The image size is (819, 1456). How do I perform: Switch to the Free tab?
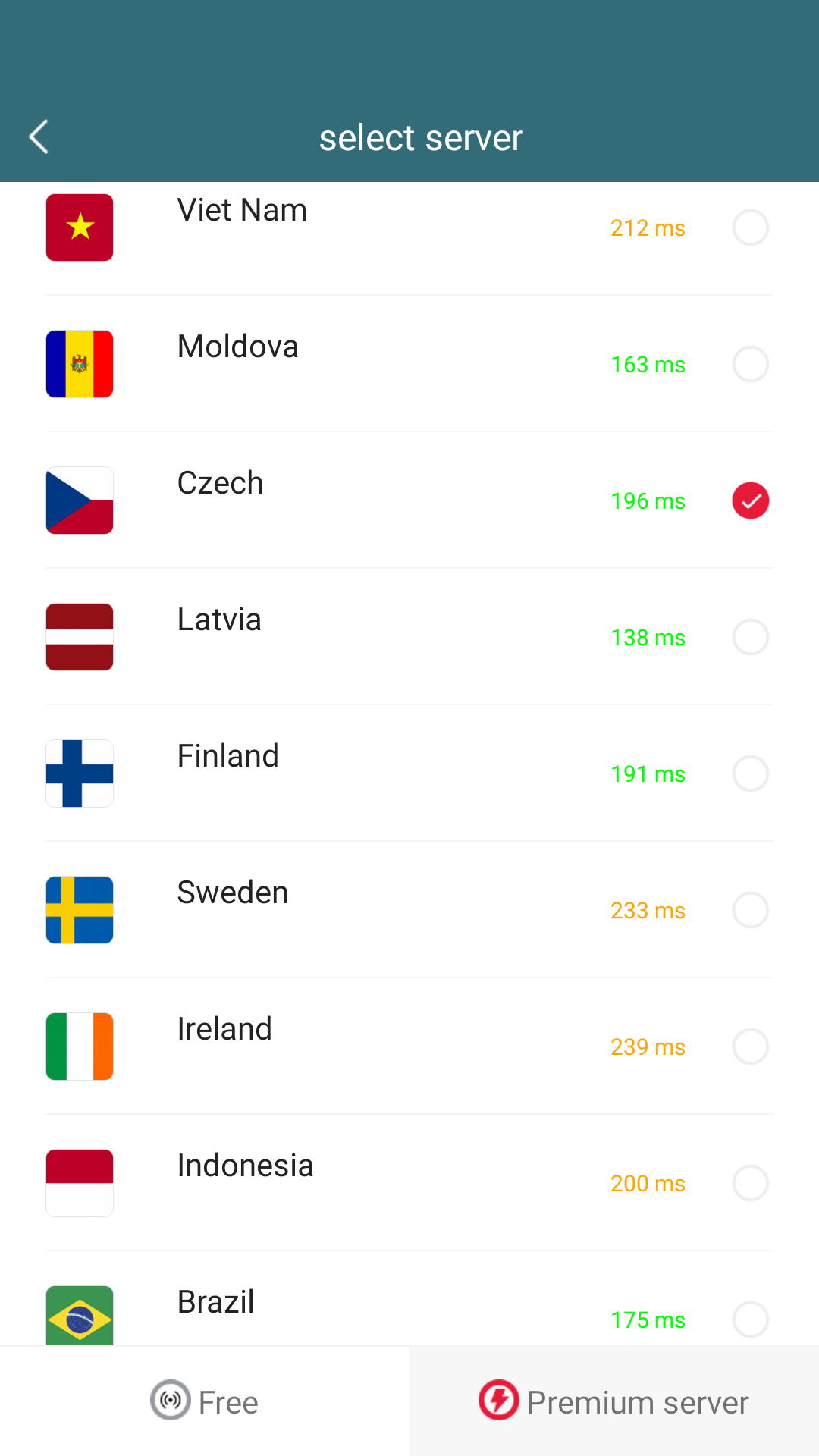click(x=205, y=1401)
